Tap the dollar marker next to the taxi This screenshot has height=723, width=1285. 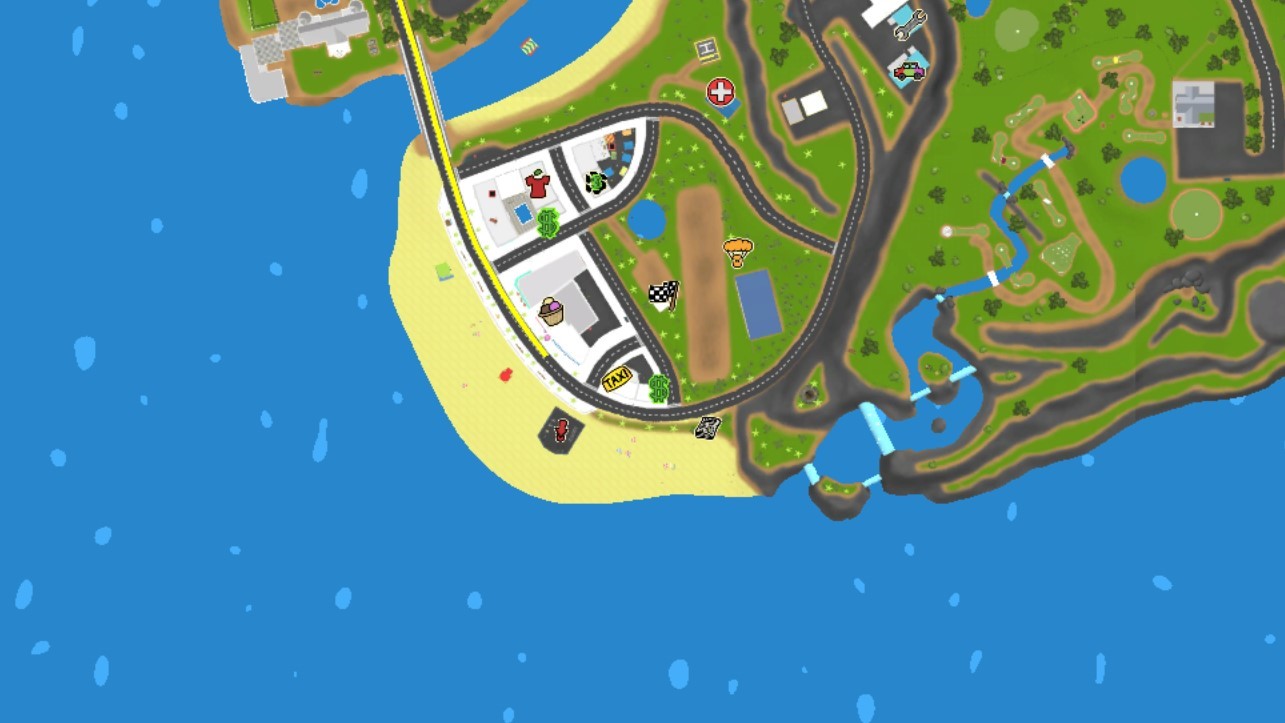click(x=658, y=388)
